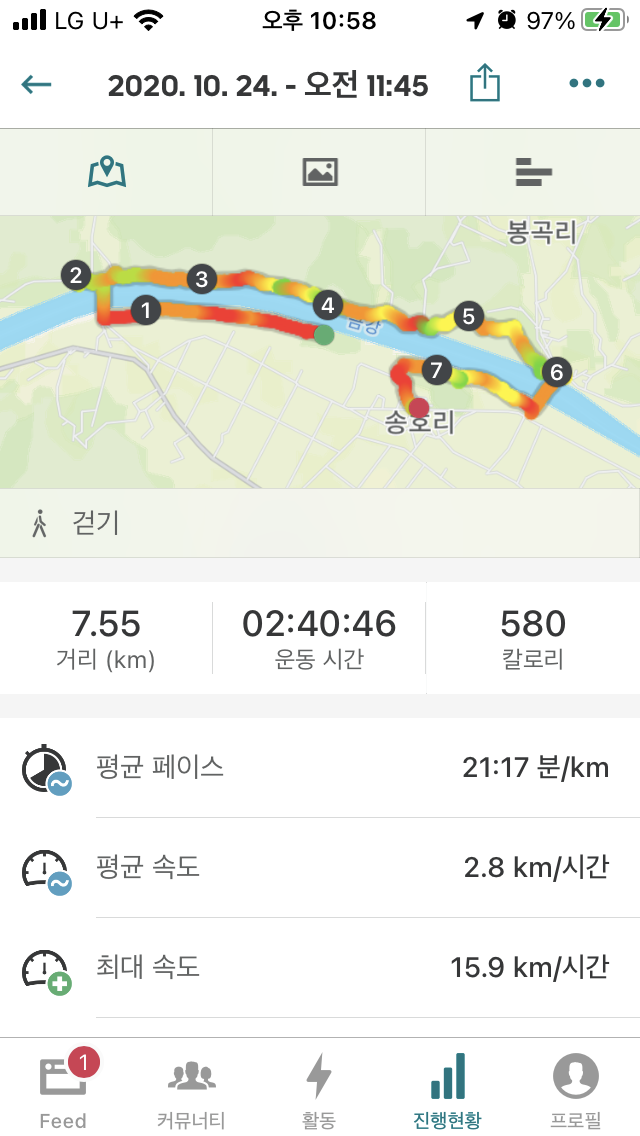640x1136 pixels.
Task: Switch to the charts tab
Action: tap(533, 172)
